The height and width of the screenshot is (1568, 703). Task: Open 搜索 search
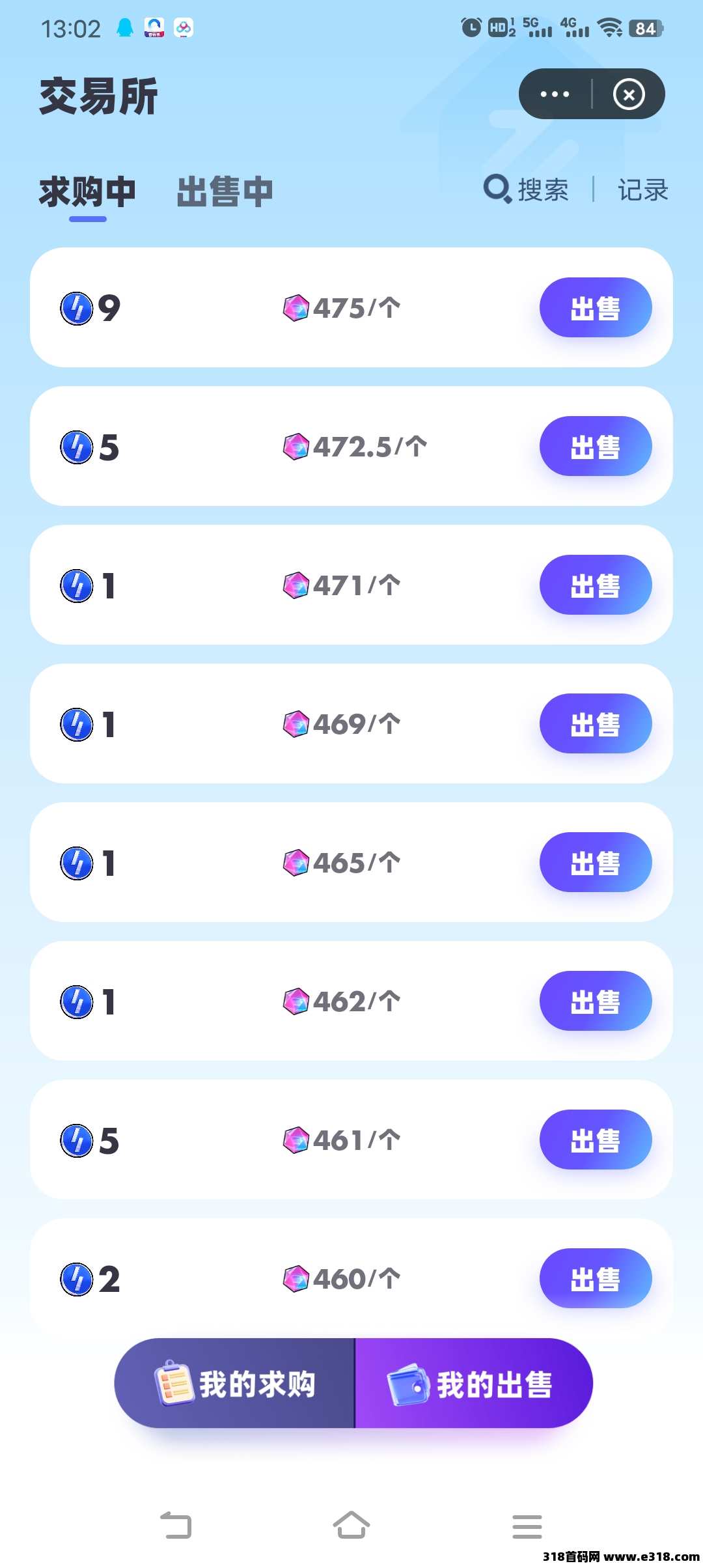[x=526, y=189]
